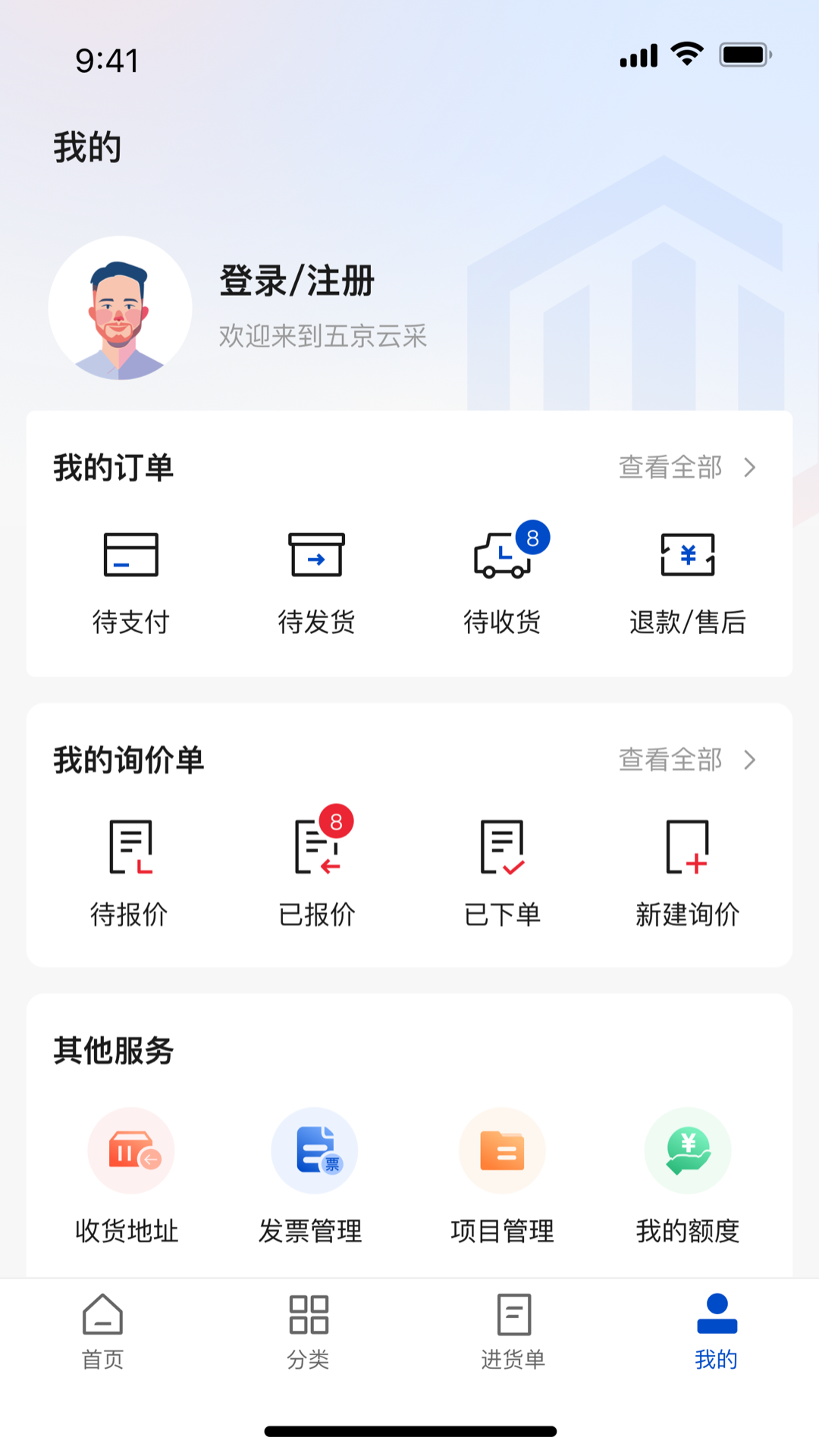The width and height of the screenshot is (819, 1456).
Task: Check 已报价 inquiries
Action: tap(316, 872)
